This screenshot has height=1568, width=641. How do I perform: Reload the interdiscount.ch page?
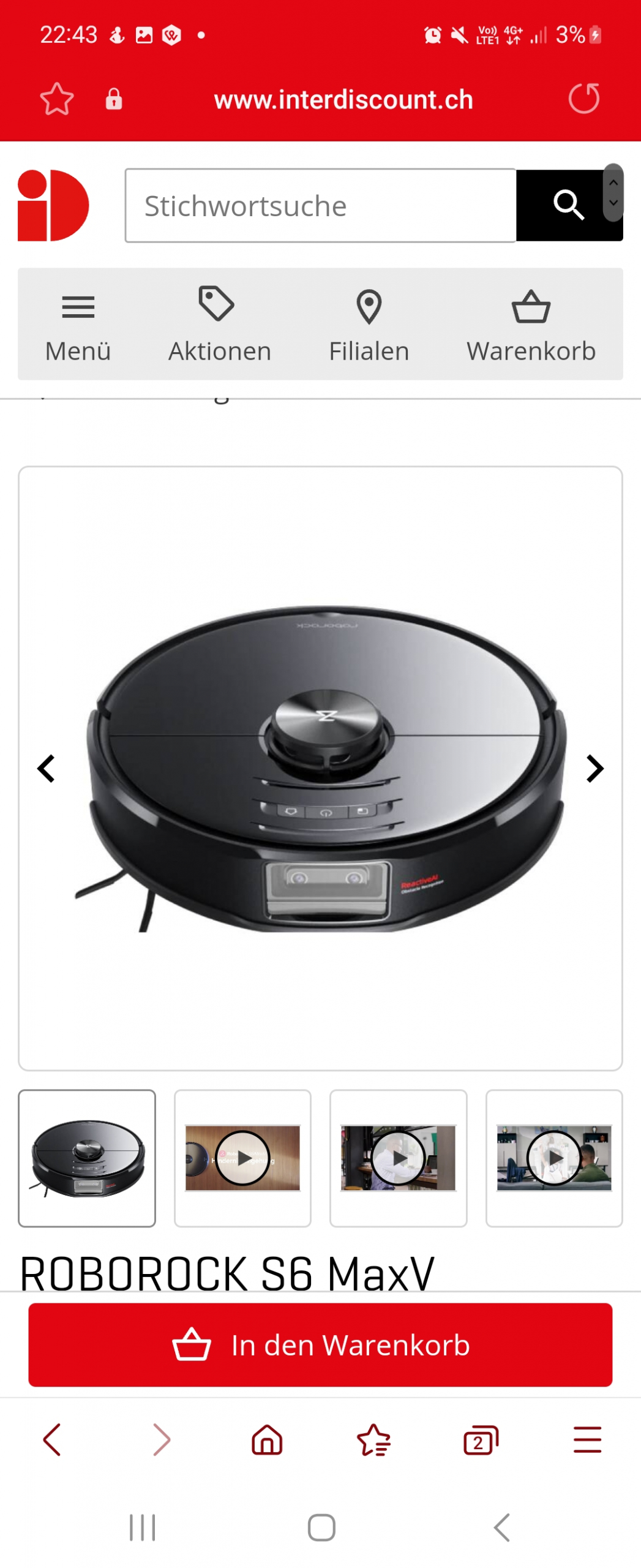click(x=583, y=99)
